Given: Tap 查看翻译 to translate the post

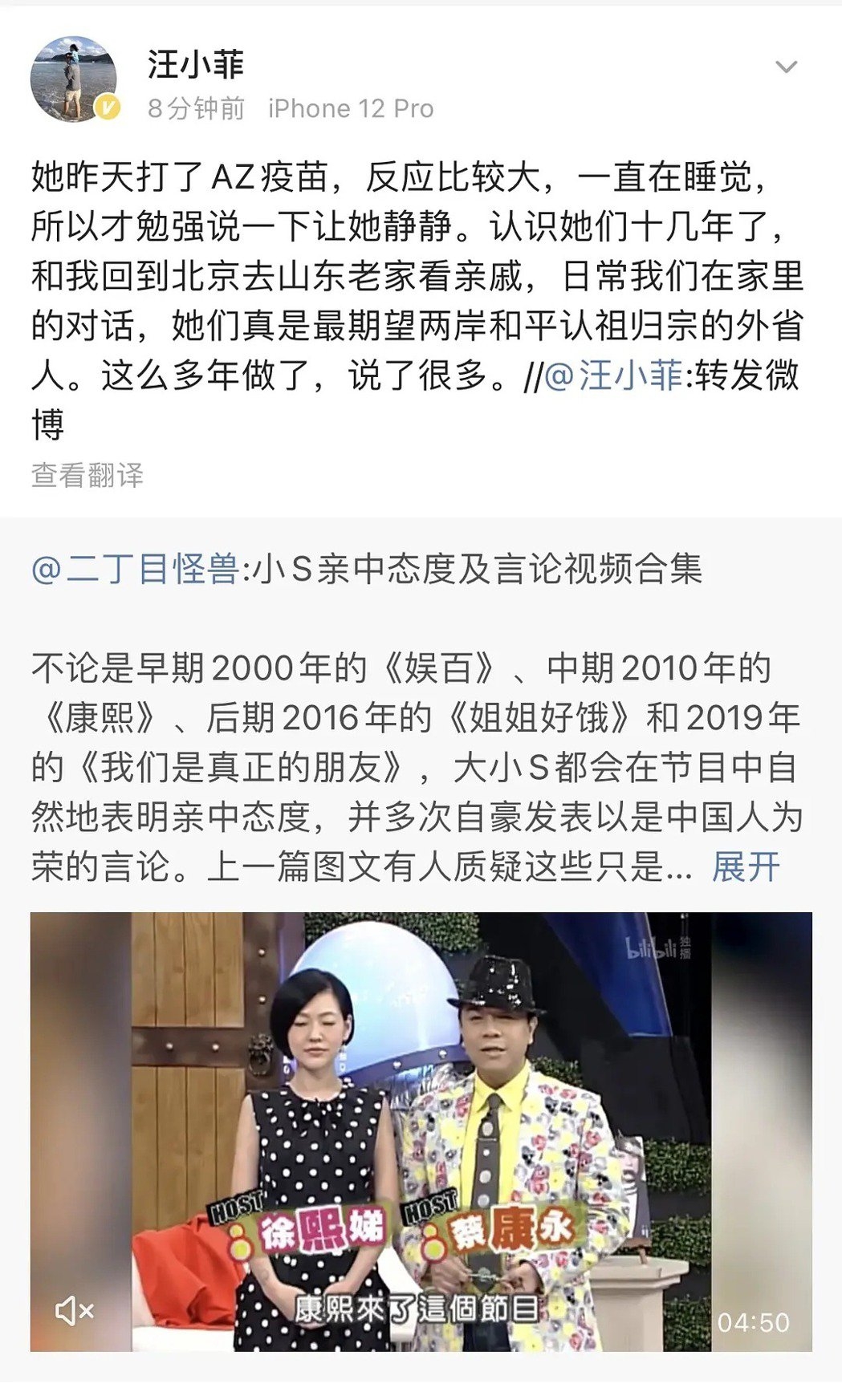Looking at the screenshot, I should (x=87, y=476).
